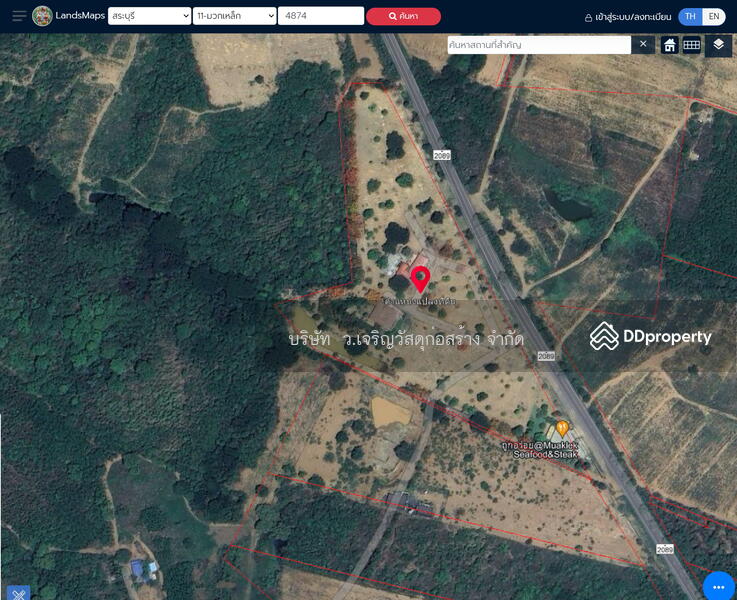Tap the home icon on the map toolbar

669,45
